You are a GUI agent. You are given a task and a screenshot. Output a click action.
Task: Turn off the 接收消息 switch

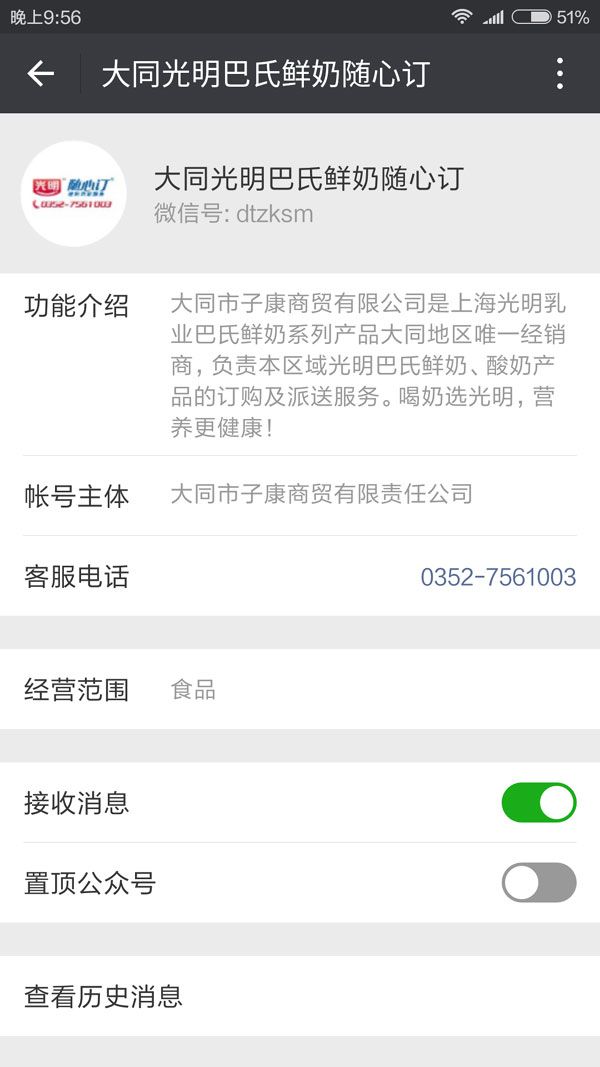coord(539,803)
